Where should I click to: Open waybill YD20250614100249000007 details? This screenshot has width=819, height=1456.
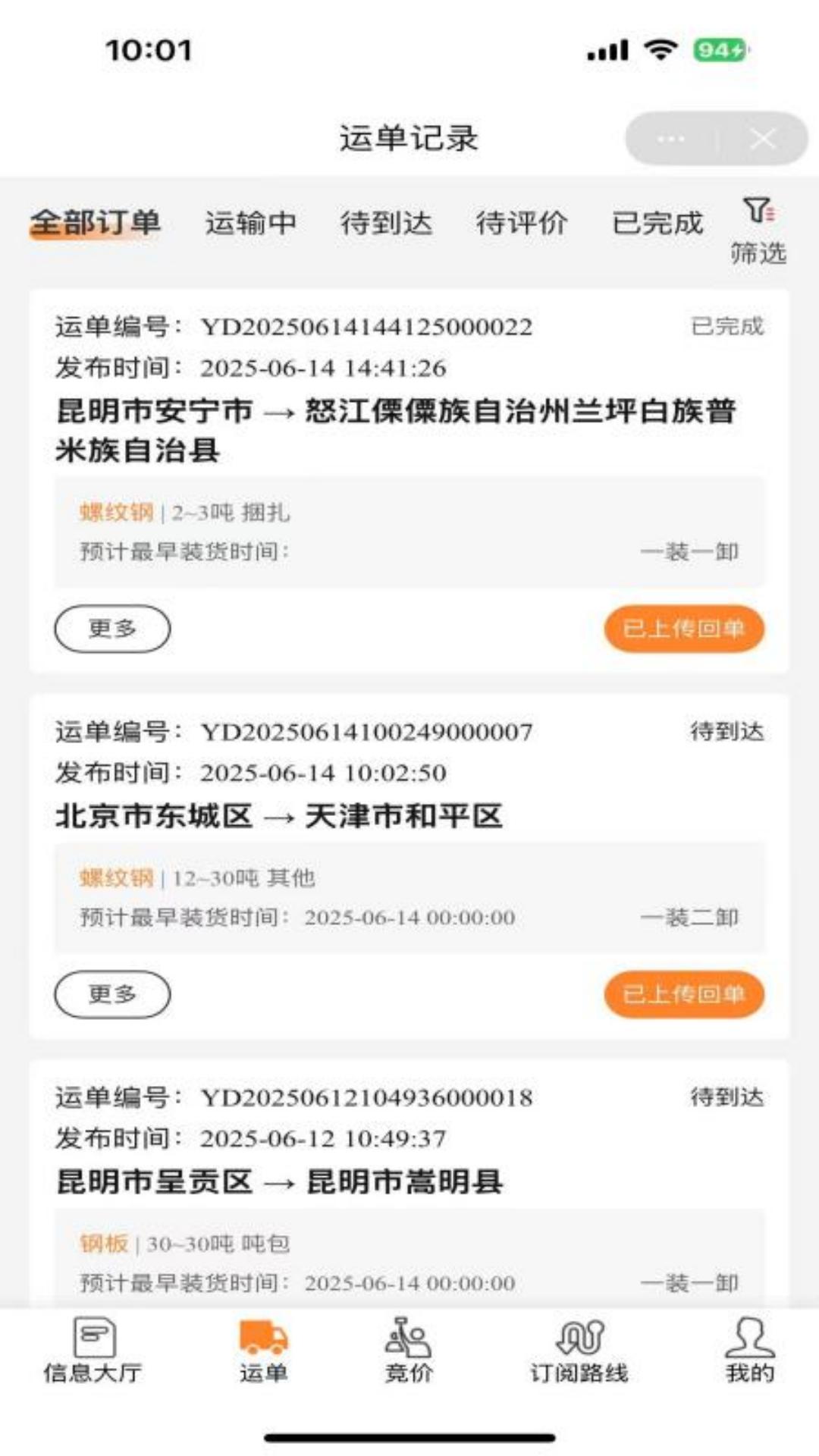pos(368,733)
